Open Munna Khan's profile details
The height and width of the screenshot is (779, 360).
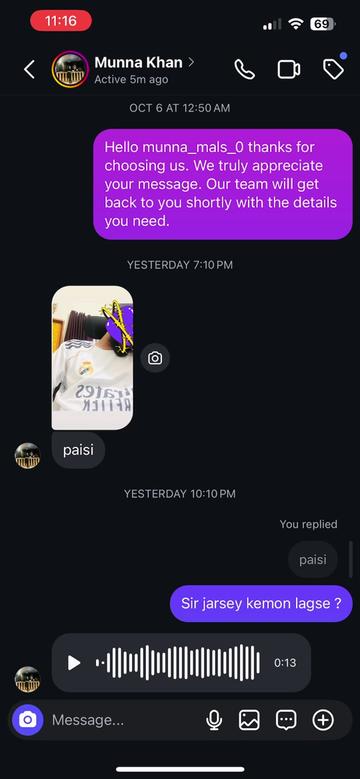pos(144,70)
